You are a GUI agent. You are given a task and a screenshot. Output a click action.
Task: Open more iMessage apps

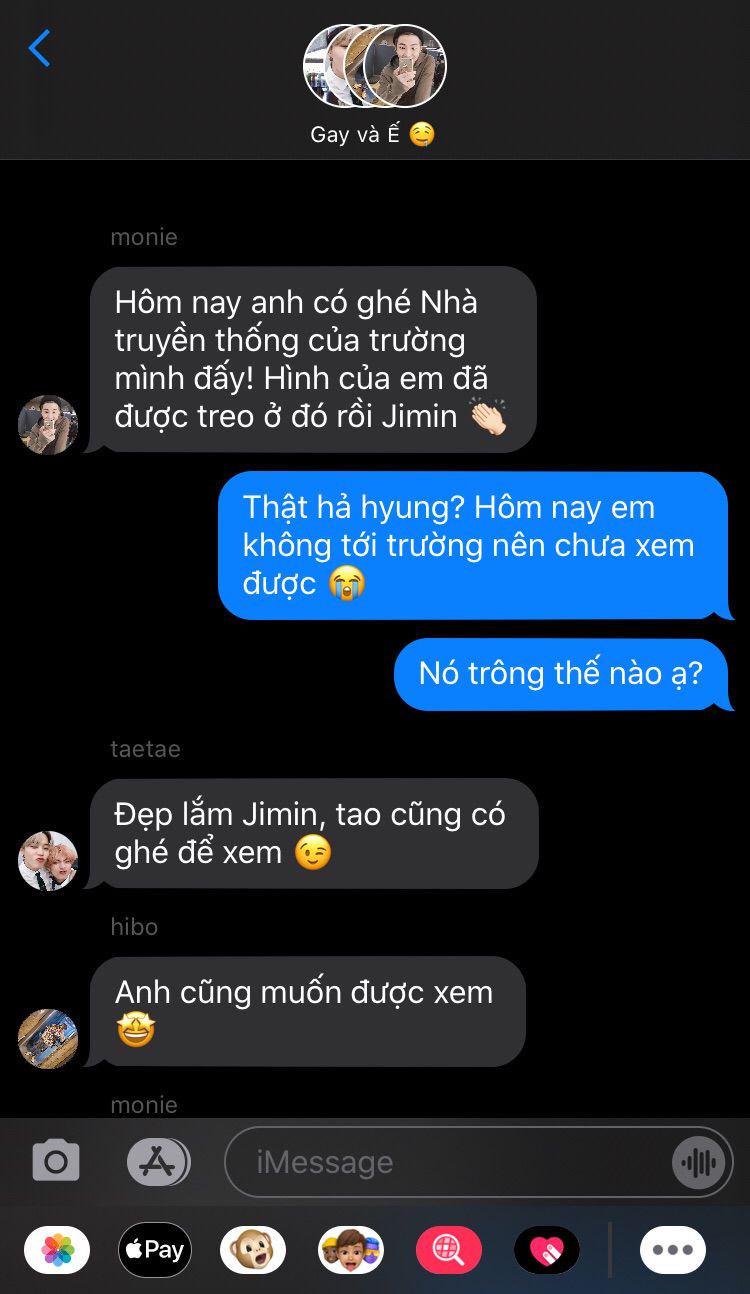[x=673, y=1249]
